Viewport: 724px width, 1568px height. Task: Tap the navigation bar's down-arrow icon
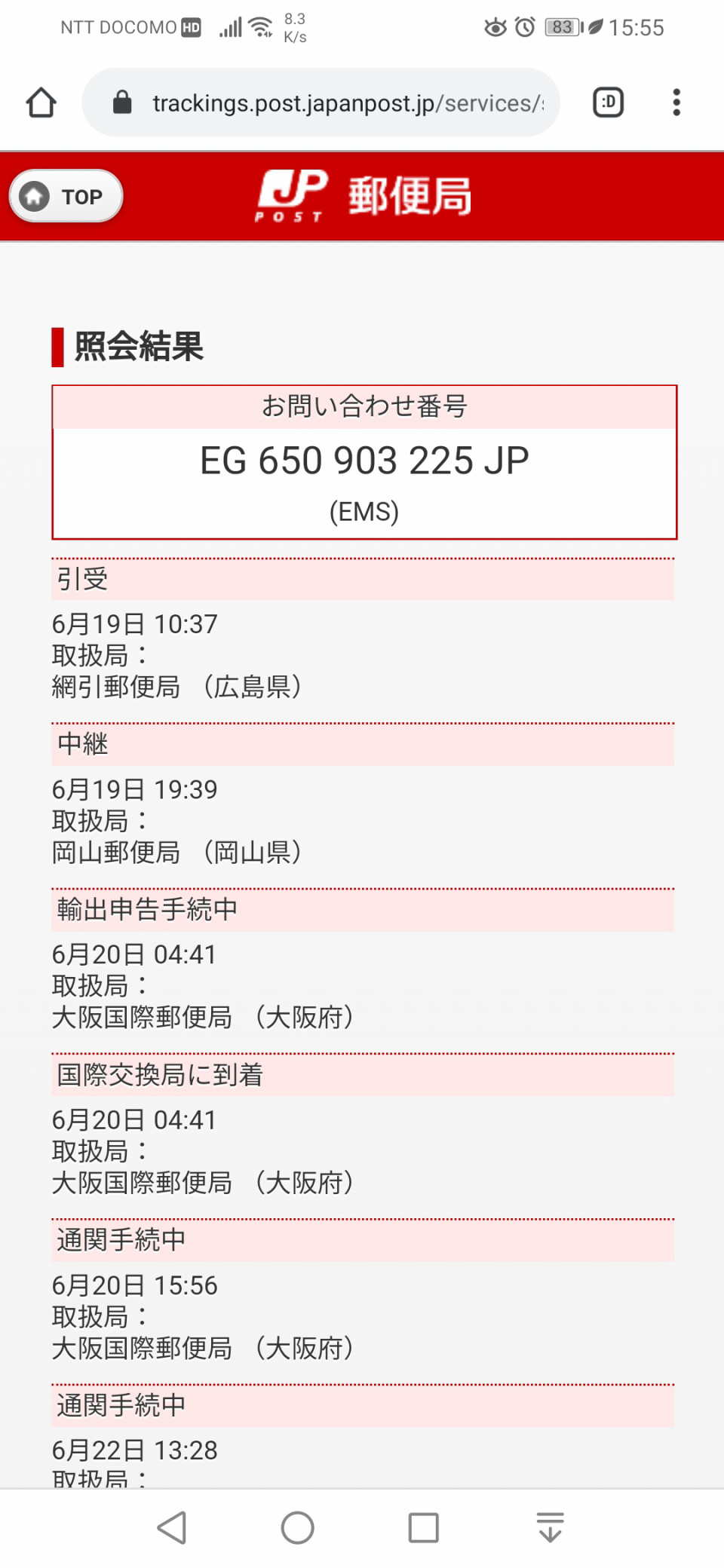click(x=550, y=1528)
